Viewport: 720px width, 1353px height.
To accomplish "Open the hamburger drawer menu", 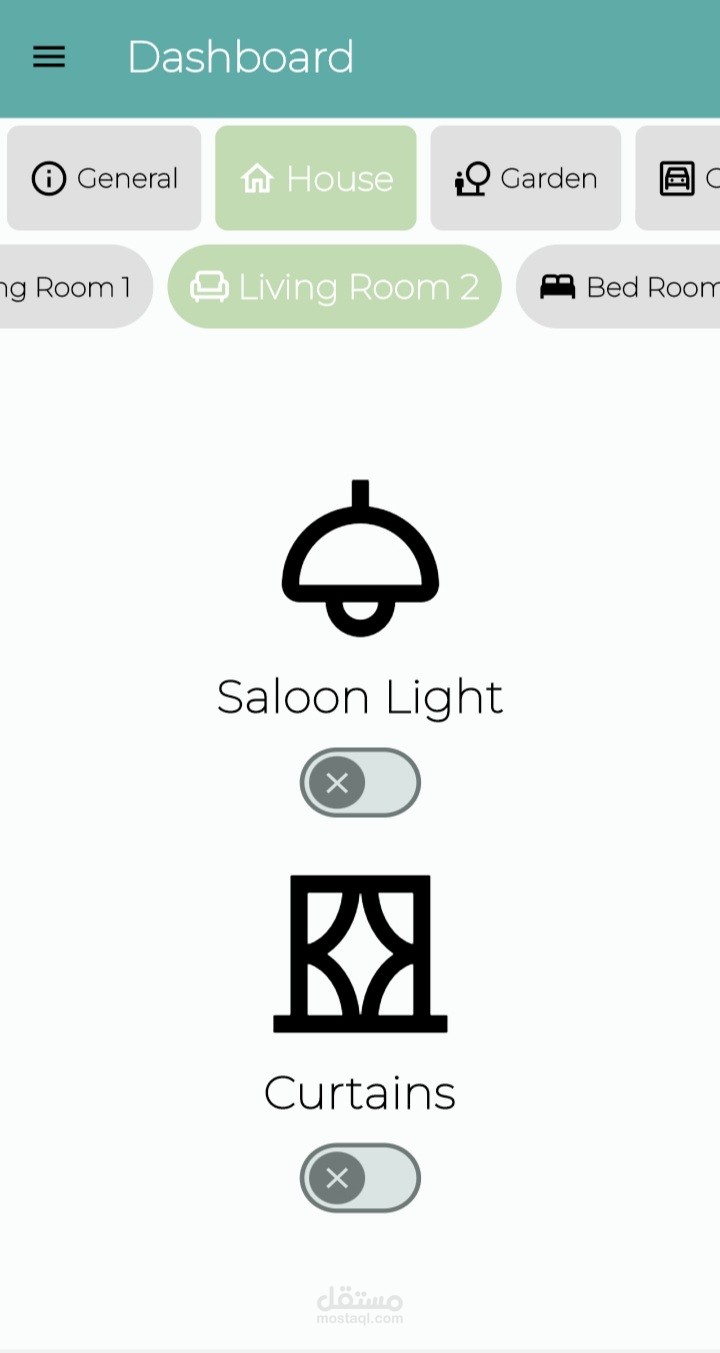I will point(49,57).
